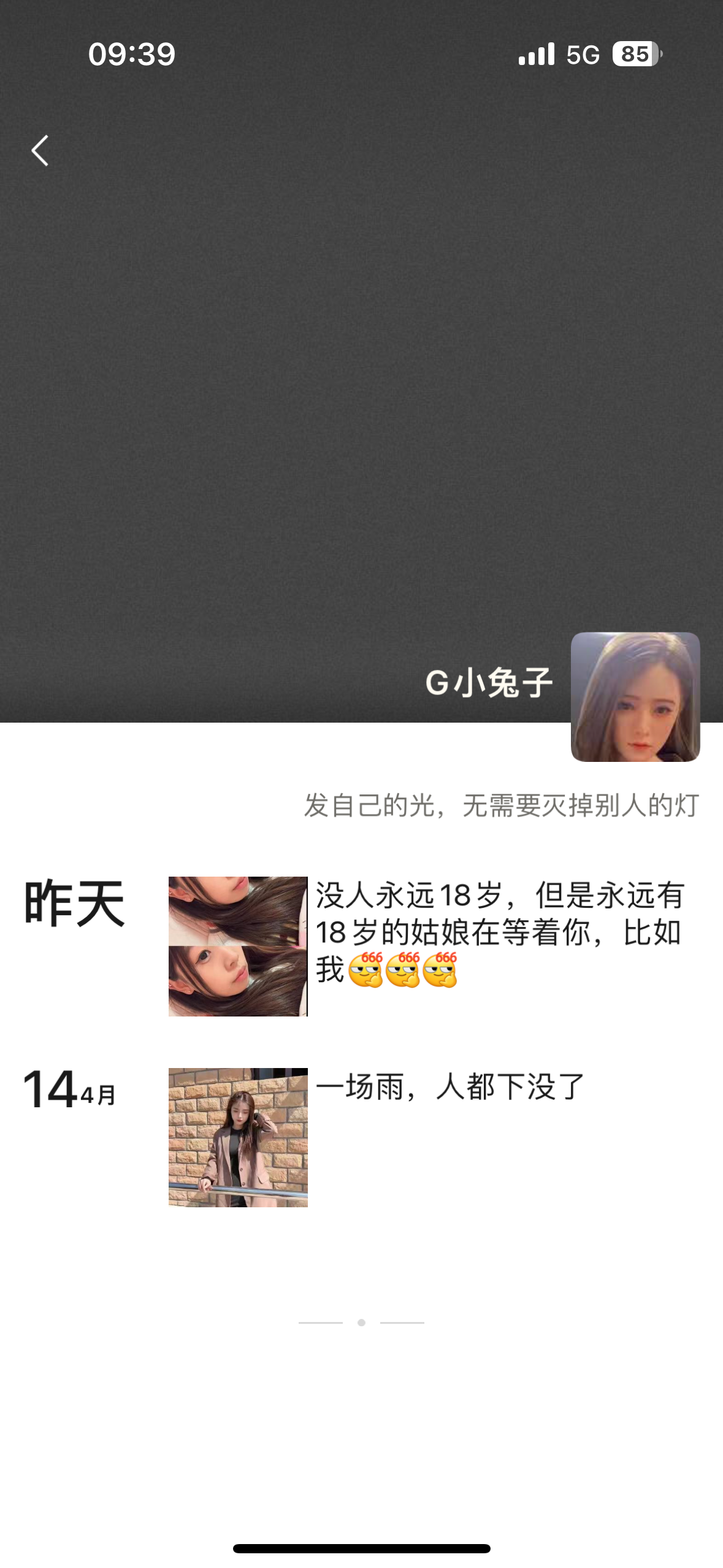Open G小兔子's profile avatar
Screen dimensions: 723x1568
pyautogui.click(x=635, y=697)
